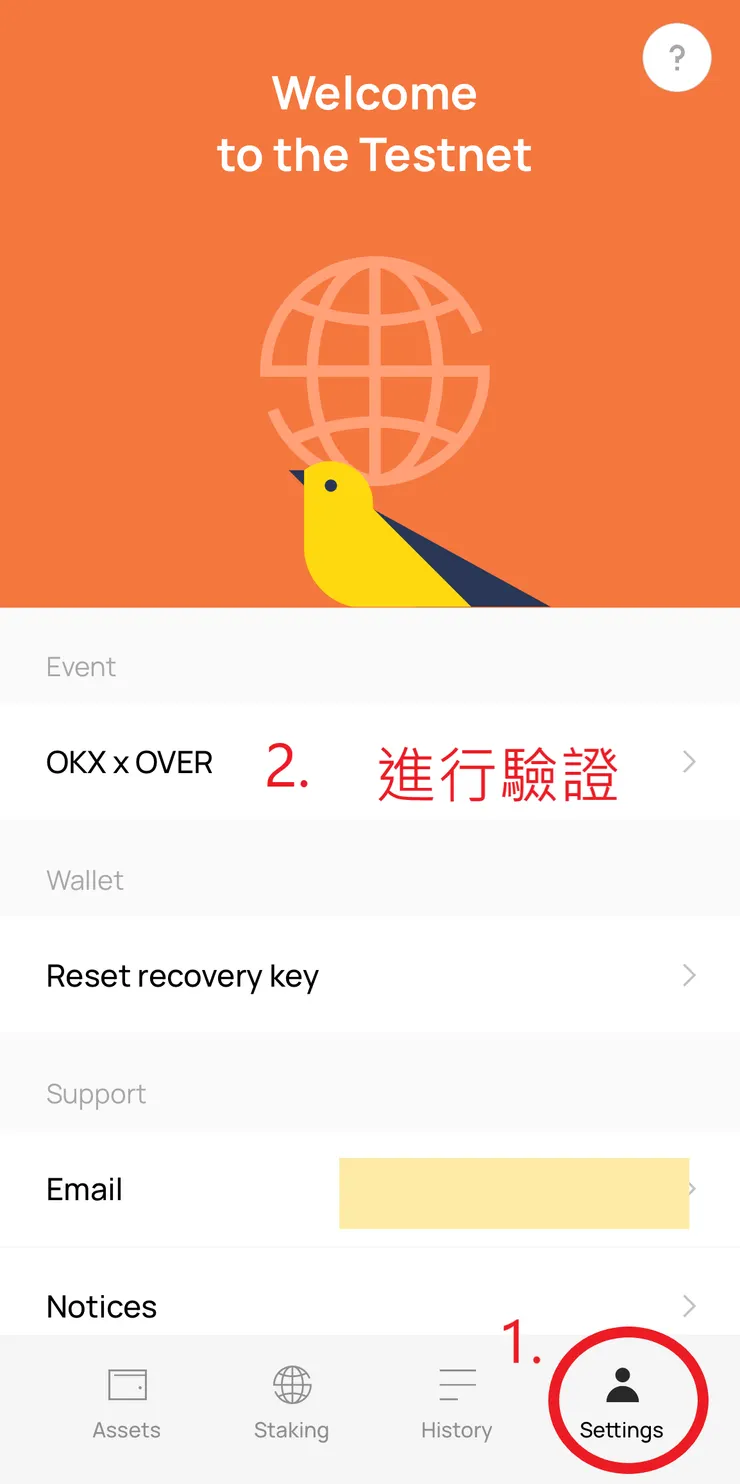This screenshot has width=740, height=1484.
Task: Open the help question mark icon
Action: pos(677,58)
